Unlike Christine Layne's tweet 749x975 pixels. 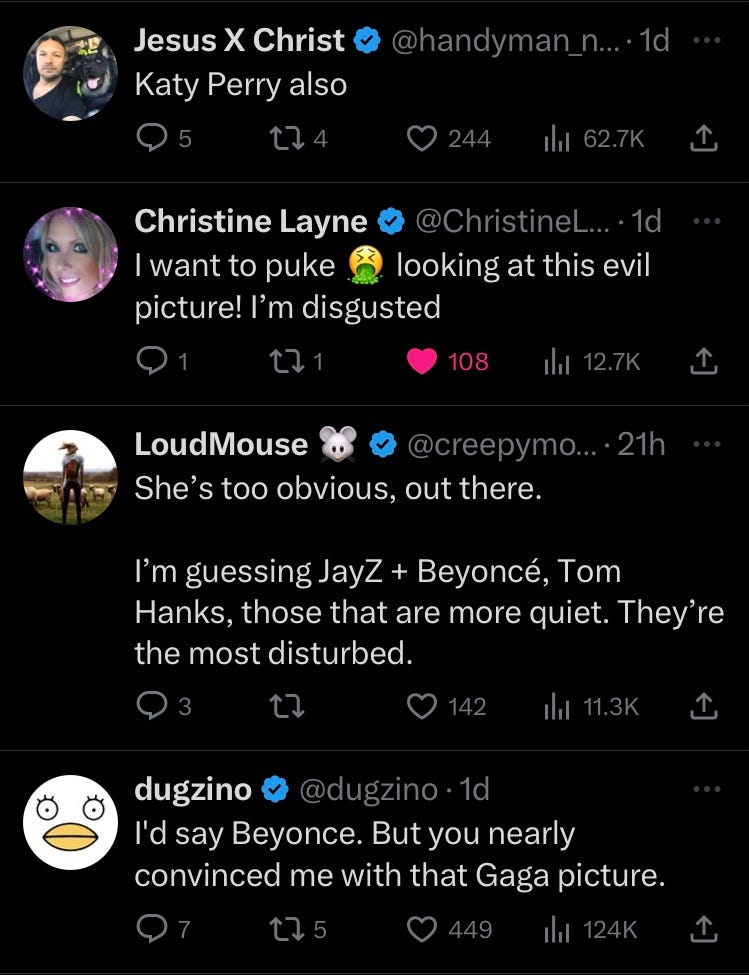point(421,361)
